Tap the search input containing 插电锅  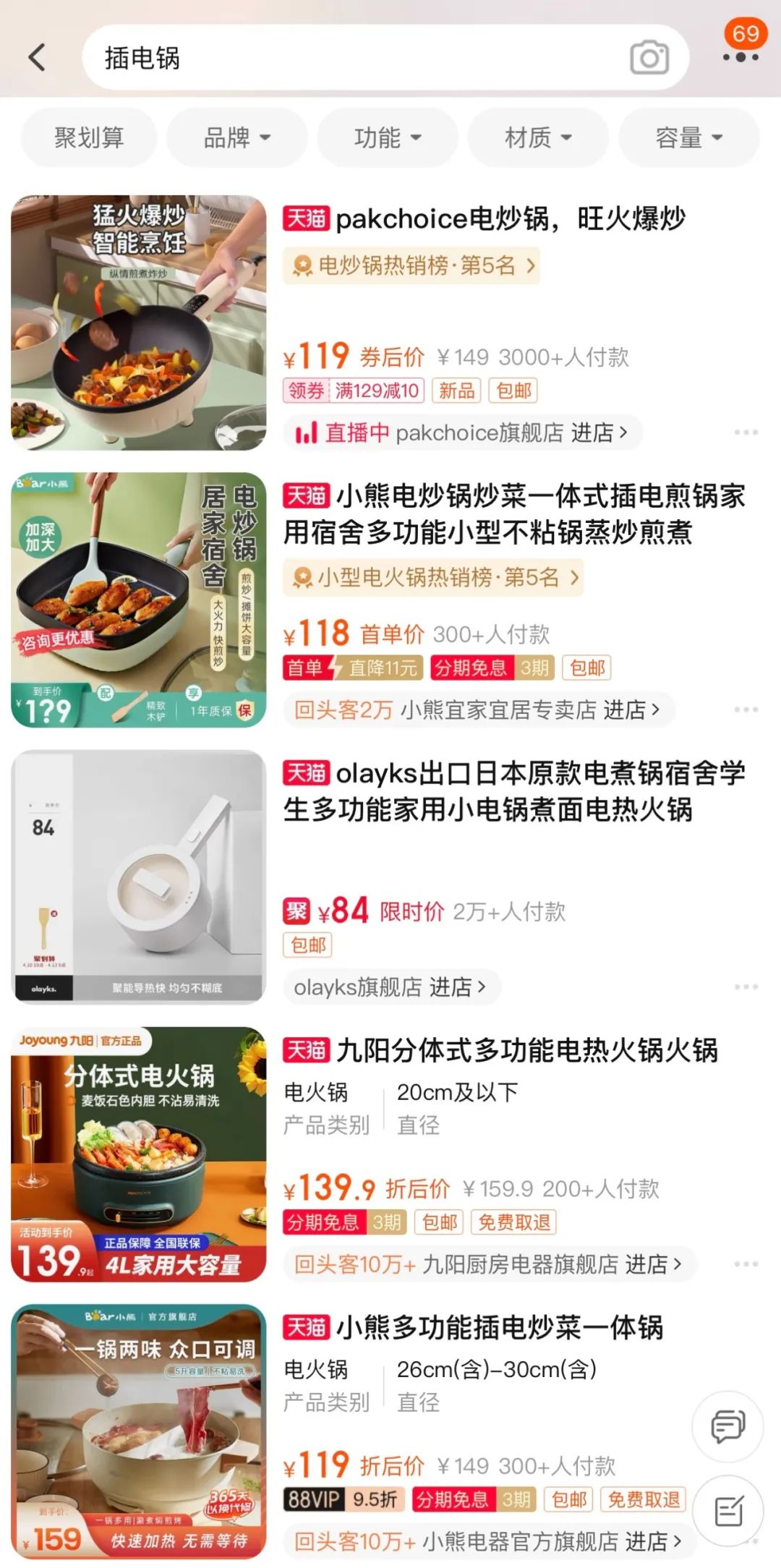click(289, 56)
